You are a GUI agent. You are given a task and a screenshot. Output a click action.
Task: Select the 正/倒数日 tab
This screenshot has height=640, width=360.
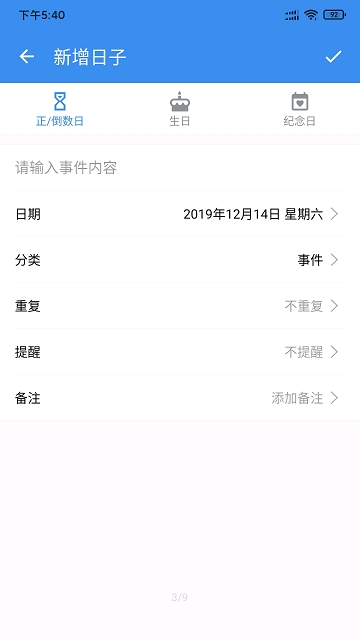(x=60, y=109)
